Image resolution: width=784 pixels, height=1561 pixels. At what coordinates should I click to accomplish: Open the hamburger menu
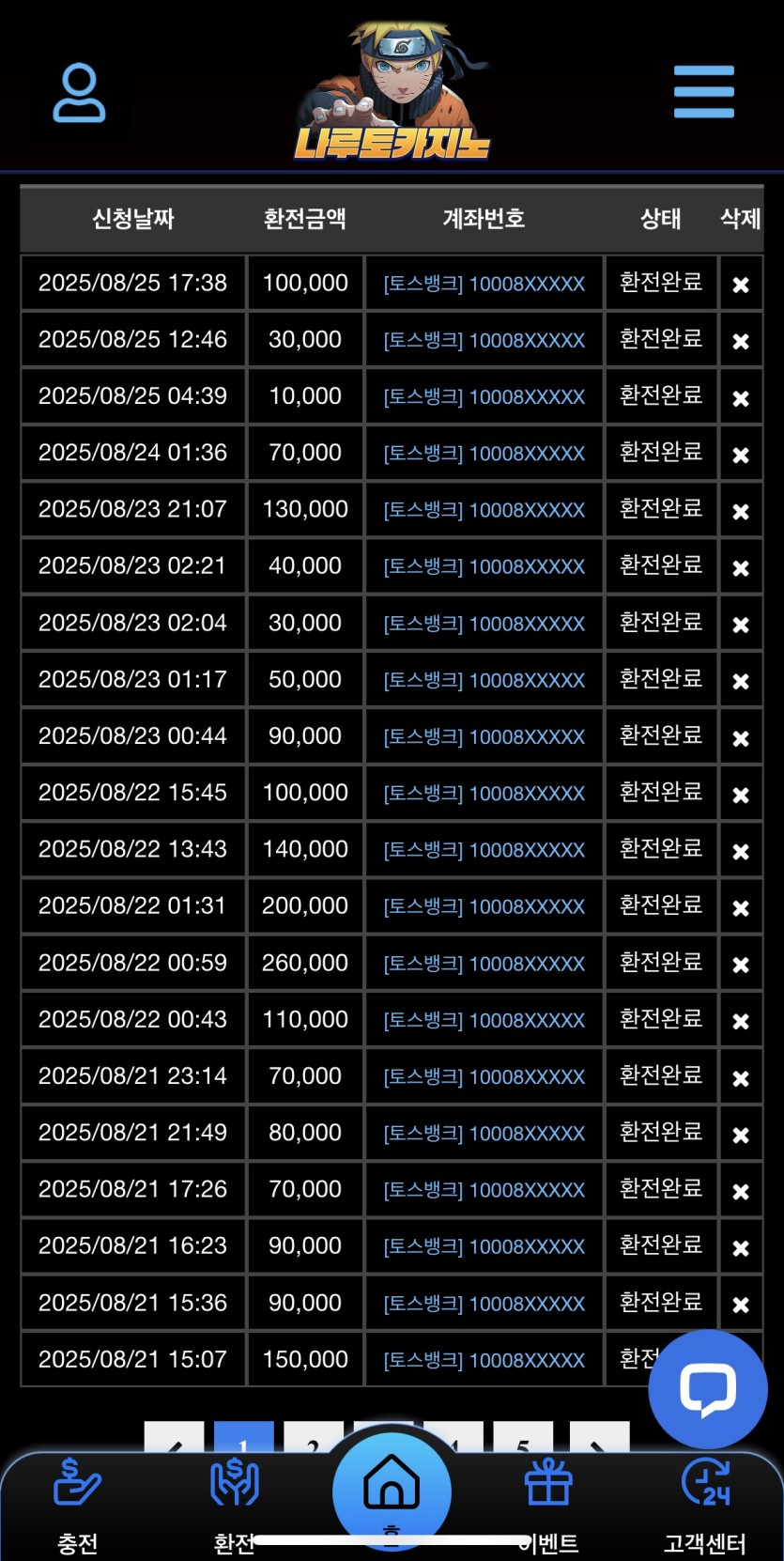(x=703, y=92)
